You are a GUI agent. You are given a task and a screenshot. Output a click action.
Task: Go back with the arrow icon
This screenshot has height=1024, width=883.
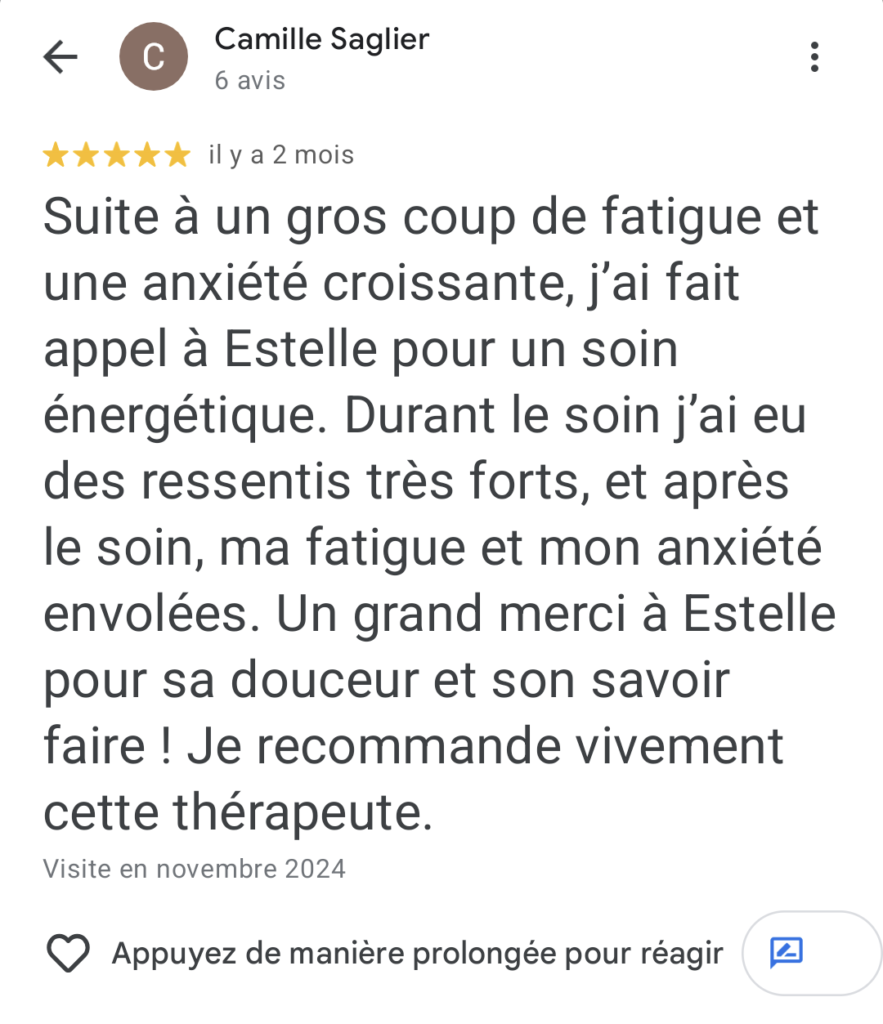(x=60, y=57)
